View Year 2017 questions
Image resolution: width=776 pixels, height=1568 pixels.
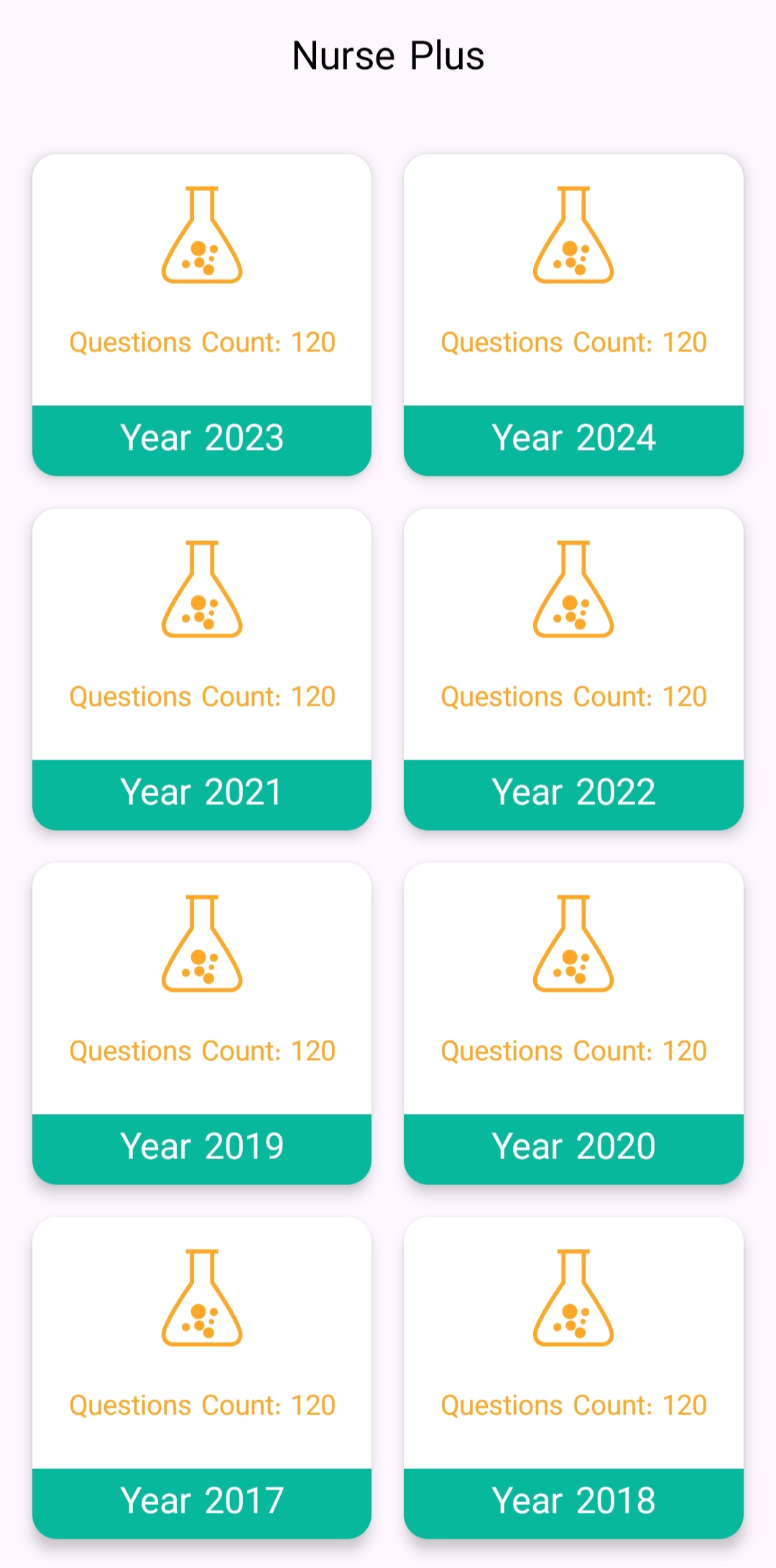(202, 1378)
